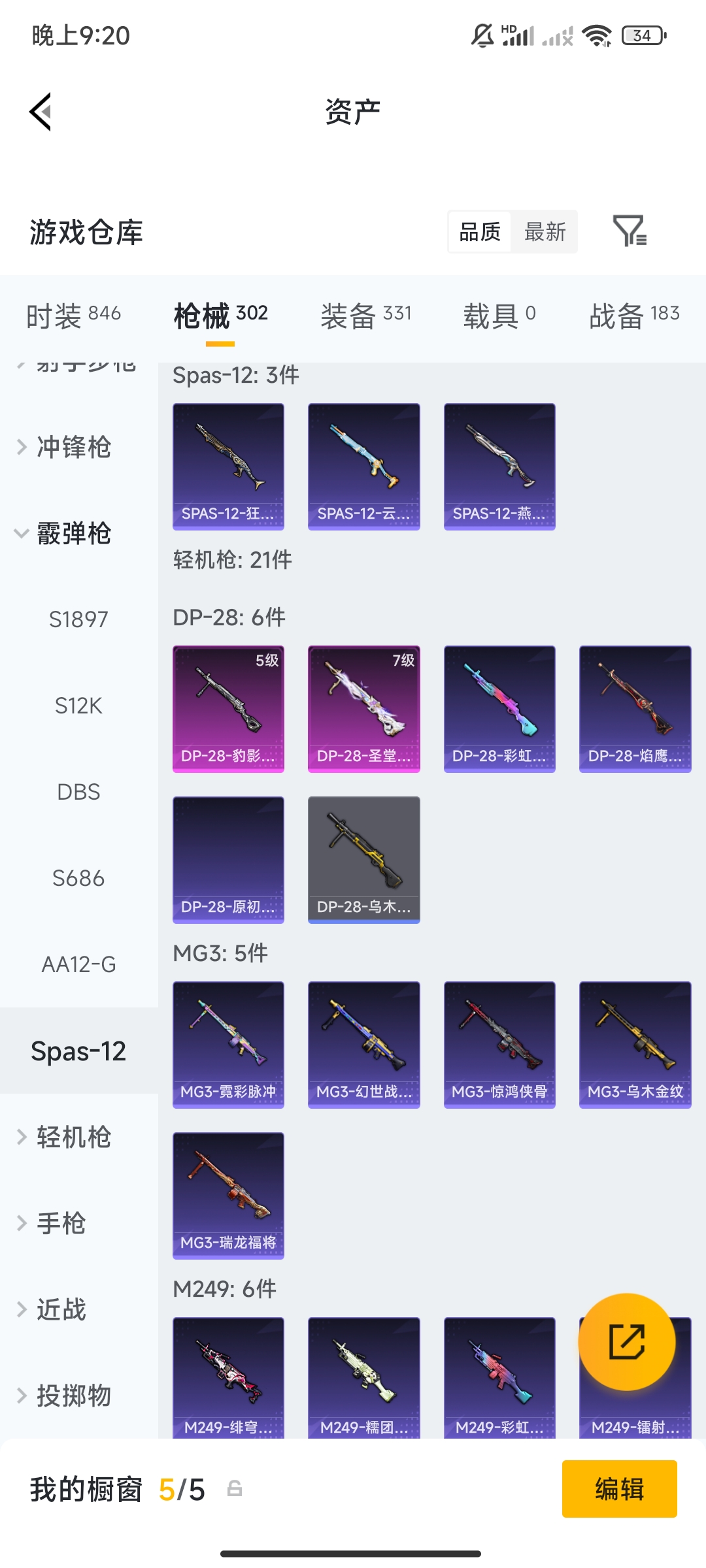Screen dimensions: 706x1568
Task: Switch to the 载具 tab
Action: (499, 316)
